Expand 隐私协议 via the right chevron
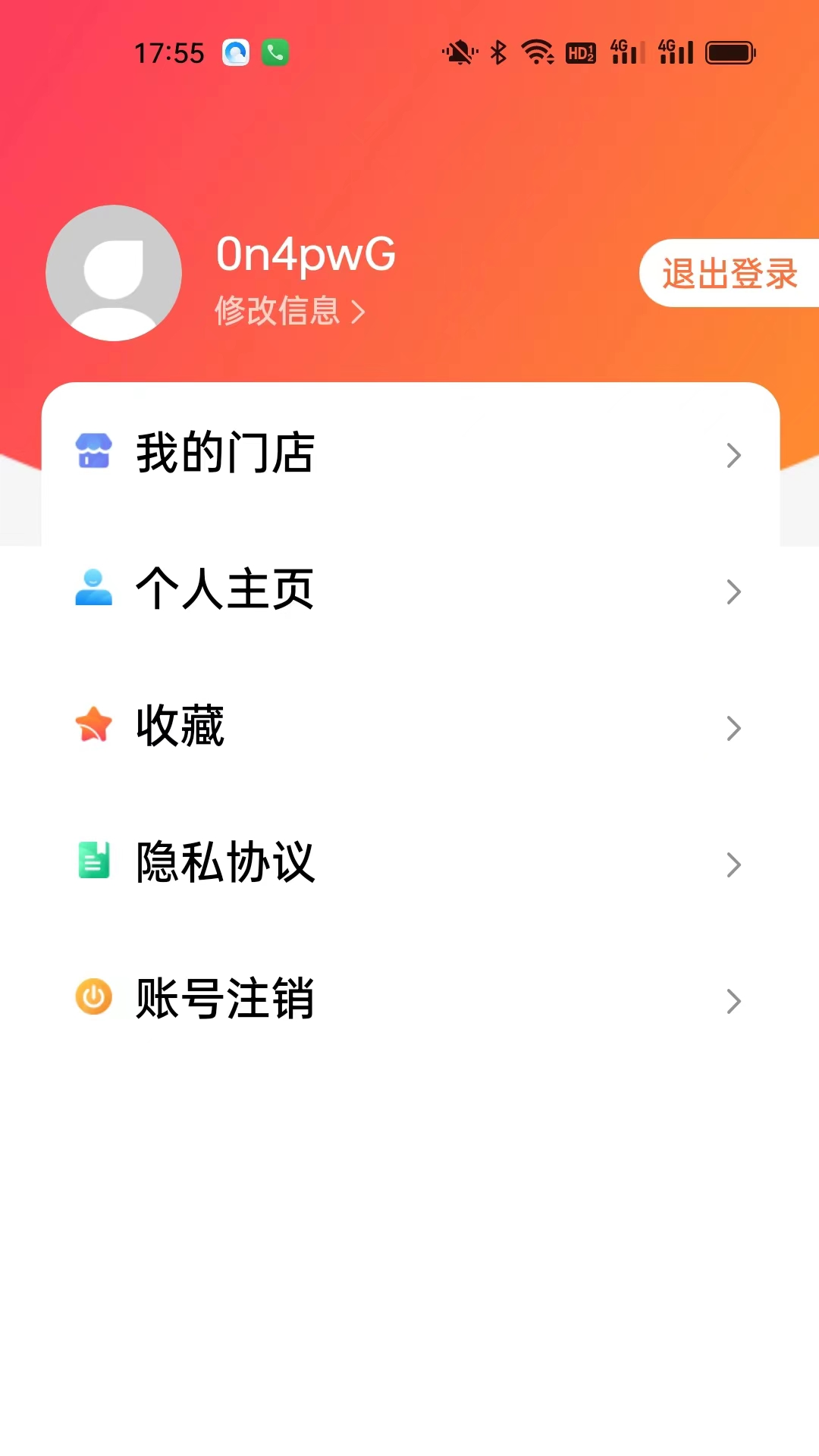The width and height of the screenshot is (819, 1456). 733,864
